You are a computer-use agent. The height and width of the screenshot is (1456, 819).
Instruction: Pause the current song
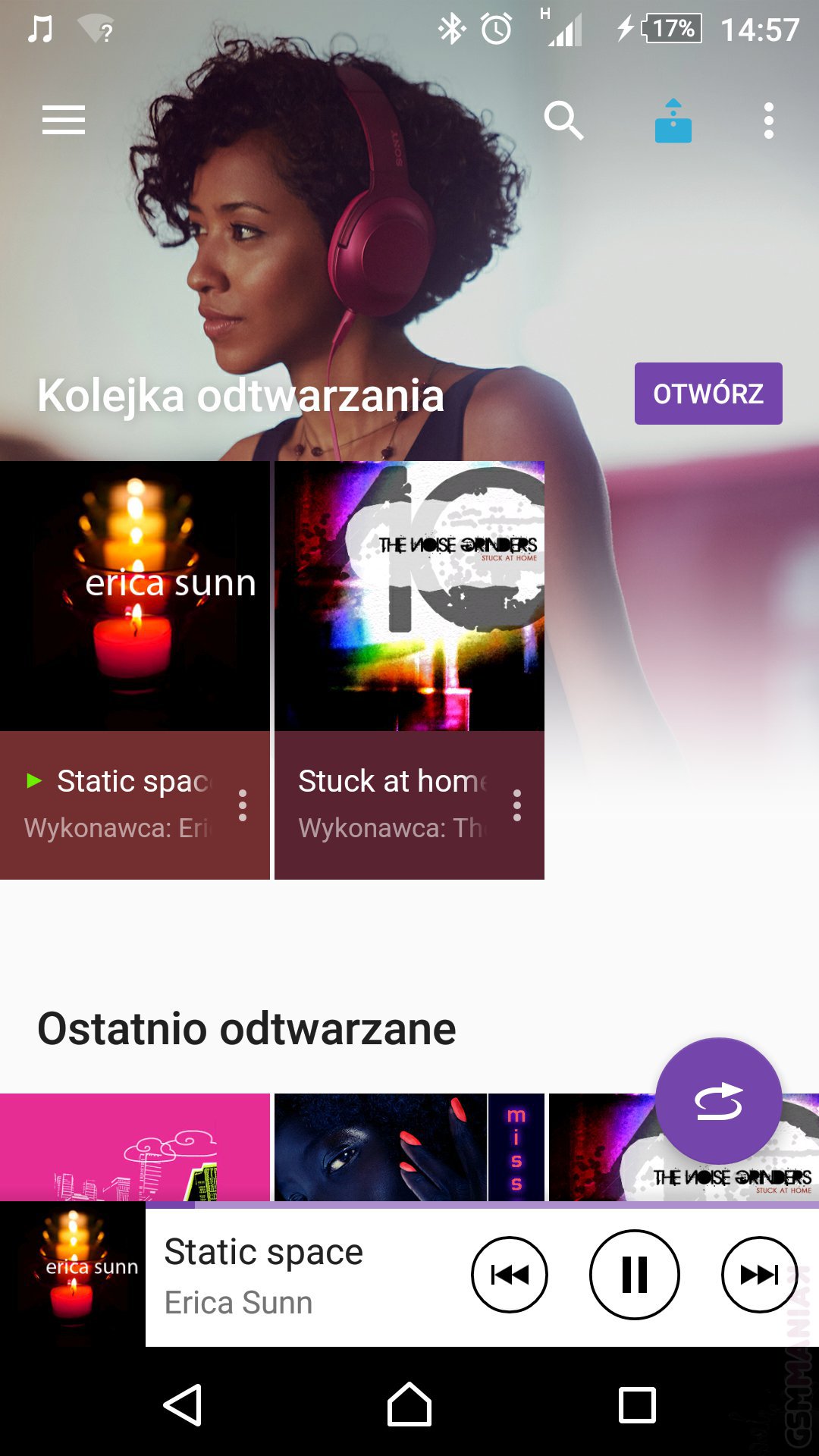[634, 1275]
